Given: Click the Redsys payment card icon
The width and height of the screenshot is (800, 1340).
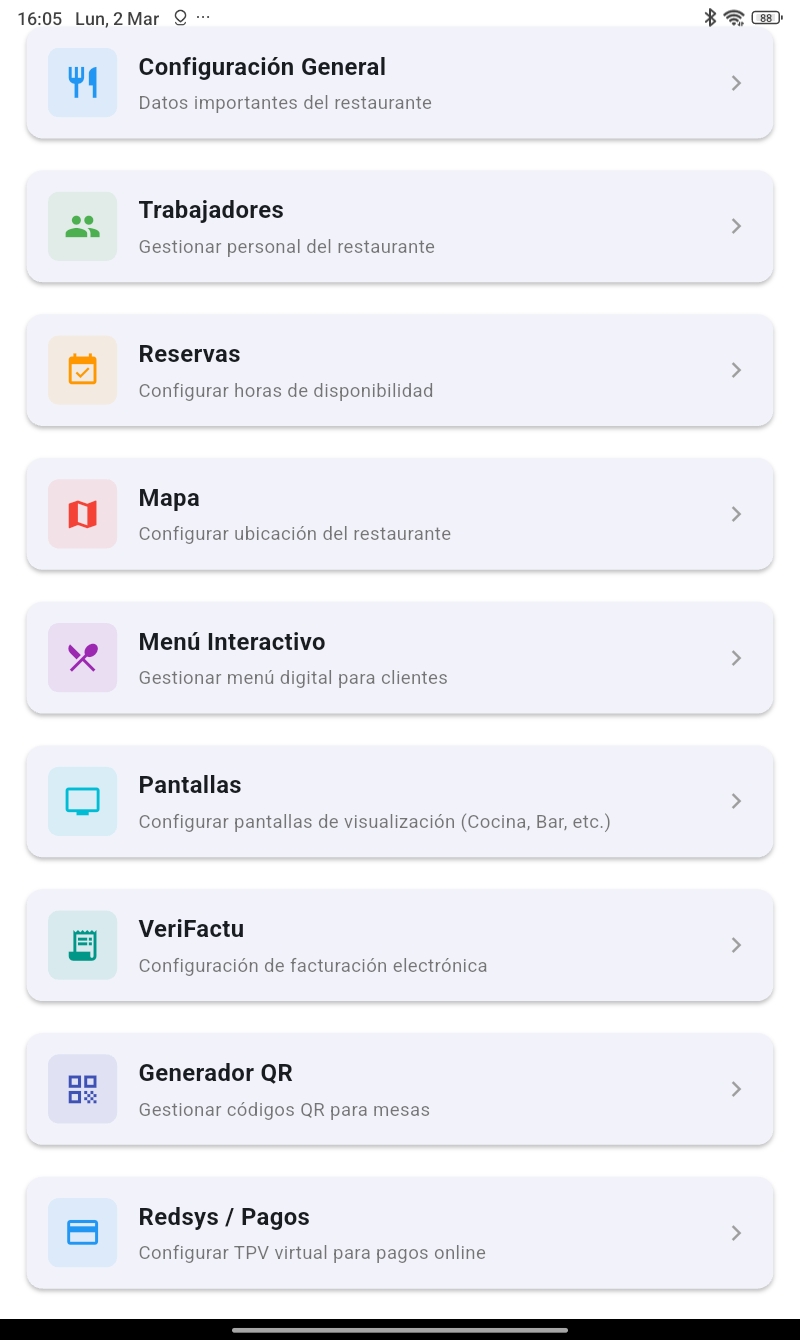Looking at the screenshot, I should [x=82, y=1232].
